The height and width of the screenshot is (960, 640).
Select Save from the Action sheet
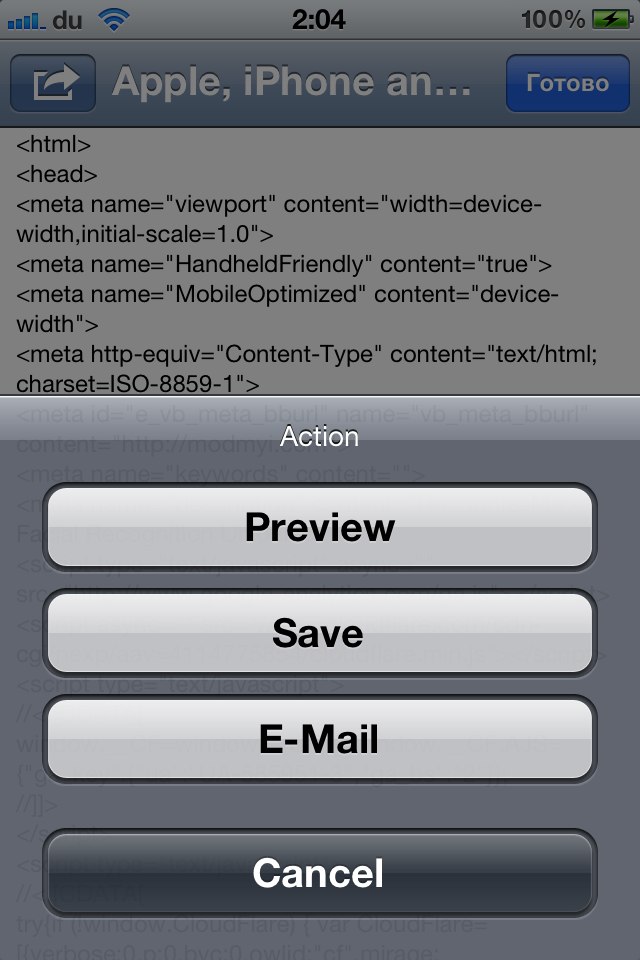[319, 633]
